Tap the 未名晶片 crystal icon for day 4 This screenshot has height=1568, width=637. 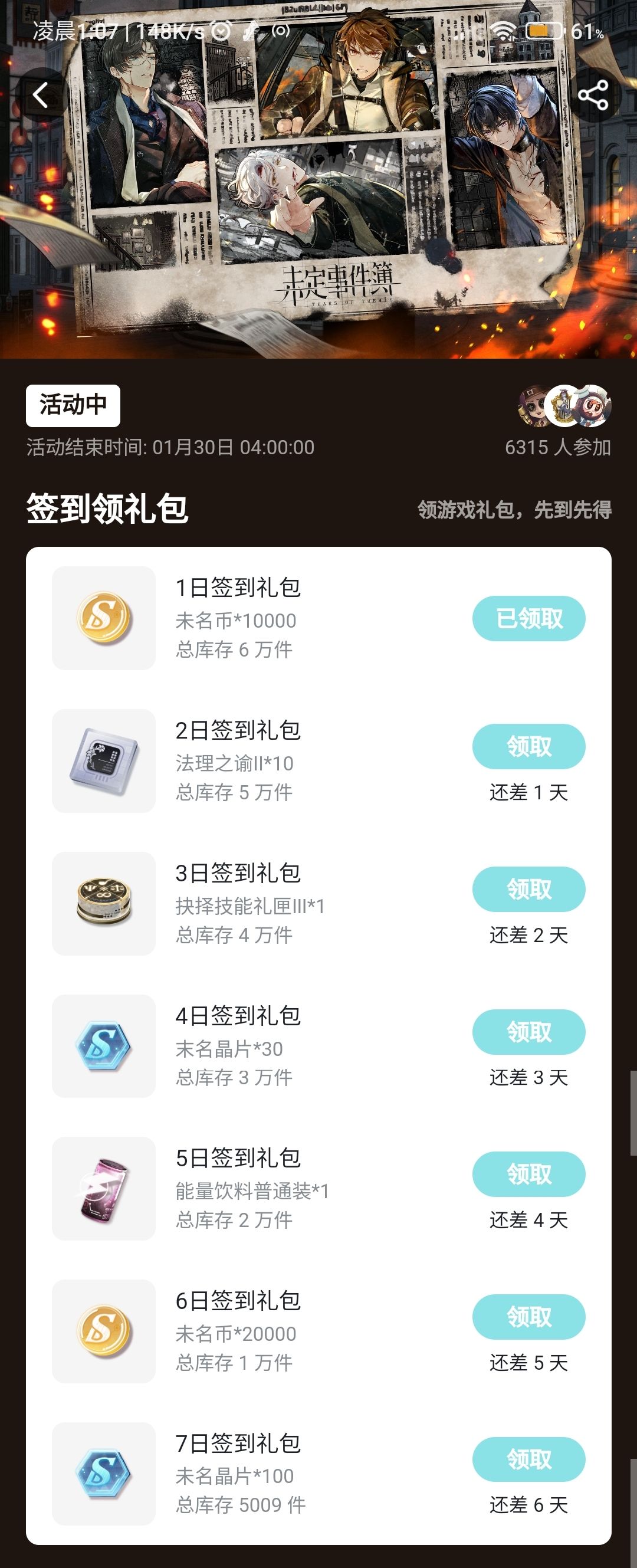click(x=103, y=1045)
